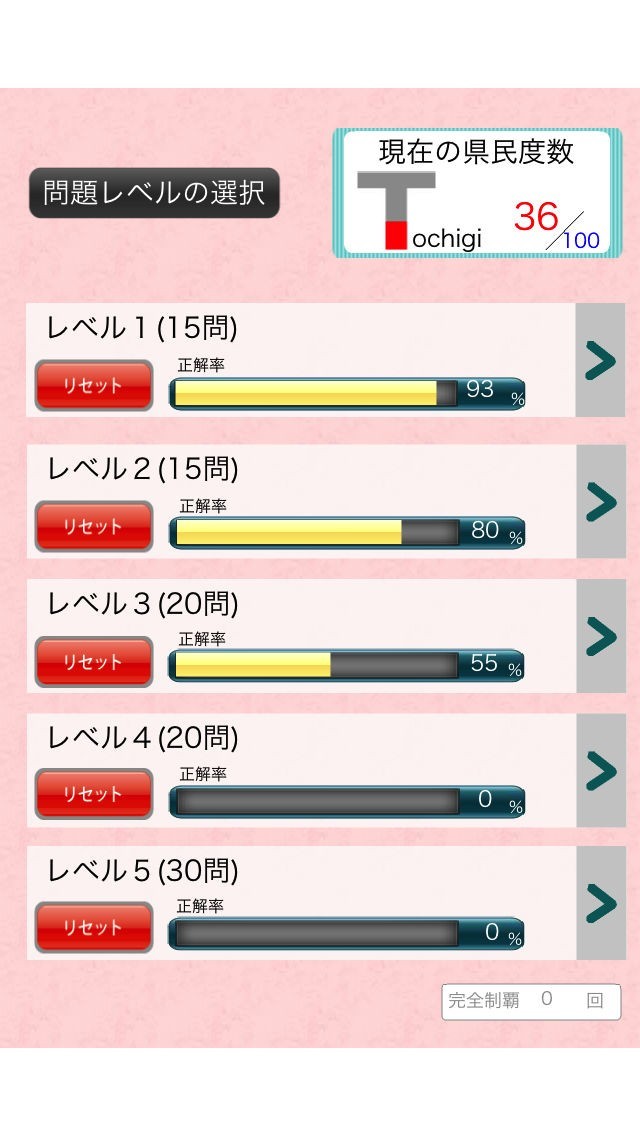Reset progress for レベル2

tap(94, 527)
